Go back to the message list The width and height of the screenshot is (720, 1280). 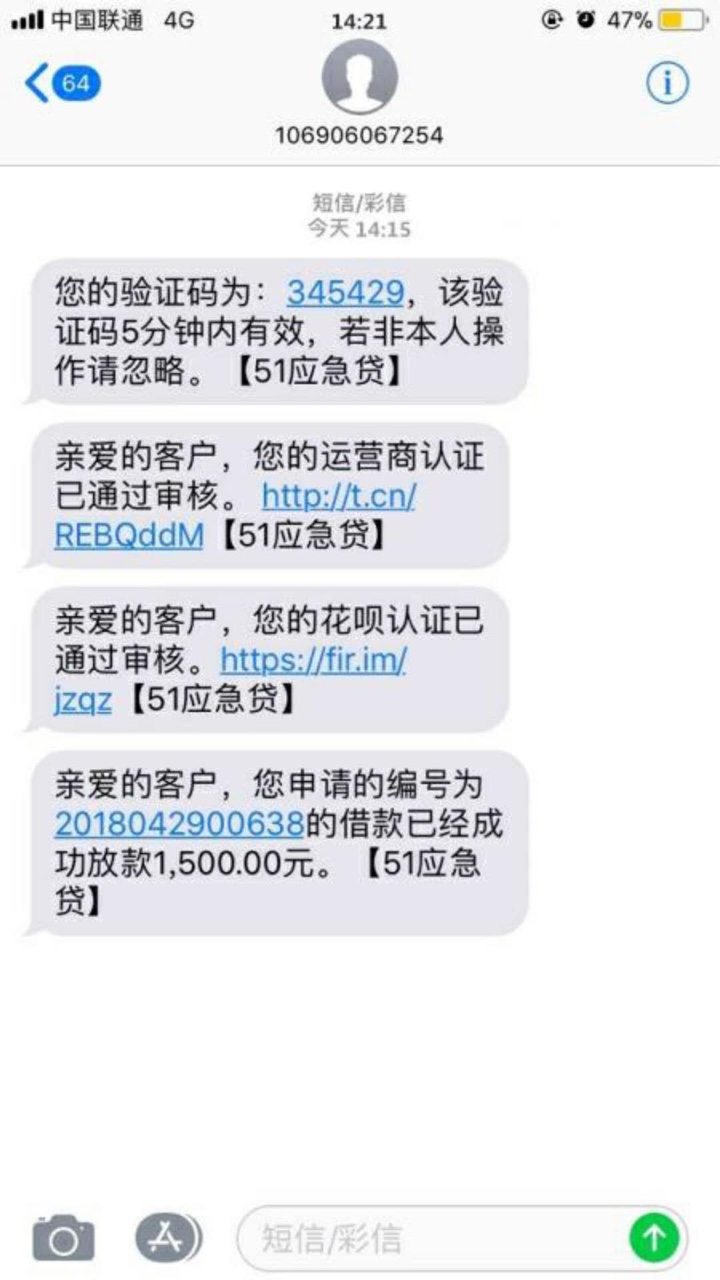[62, 83]
